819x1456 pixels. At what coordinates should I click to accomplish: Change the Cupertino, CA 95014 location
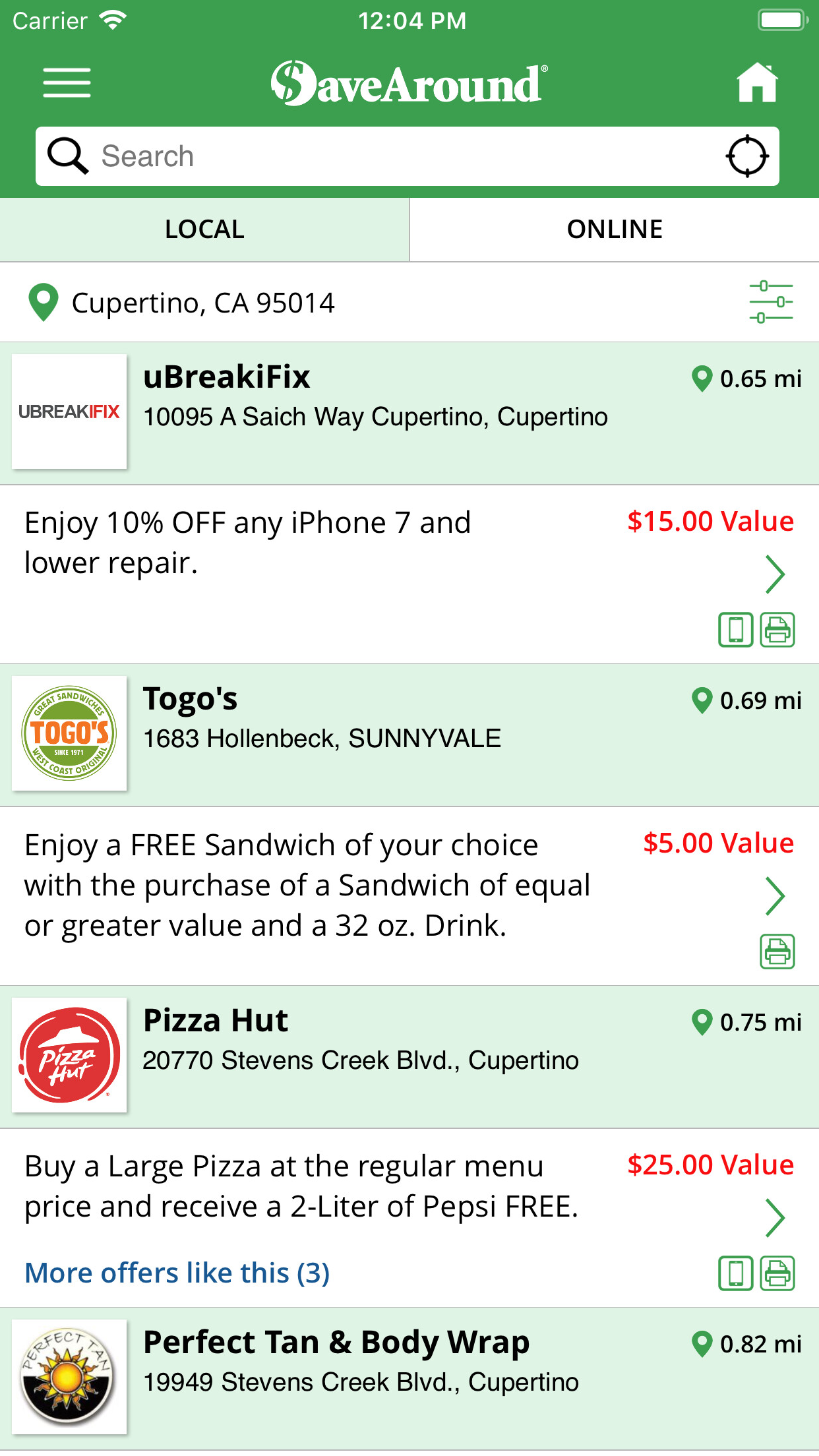pyautogui.click(x=203, y=303)
